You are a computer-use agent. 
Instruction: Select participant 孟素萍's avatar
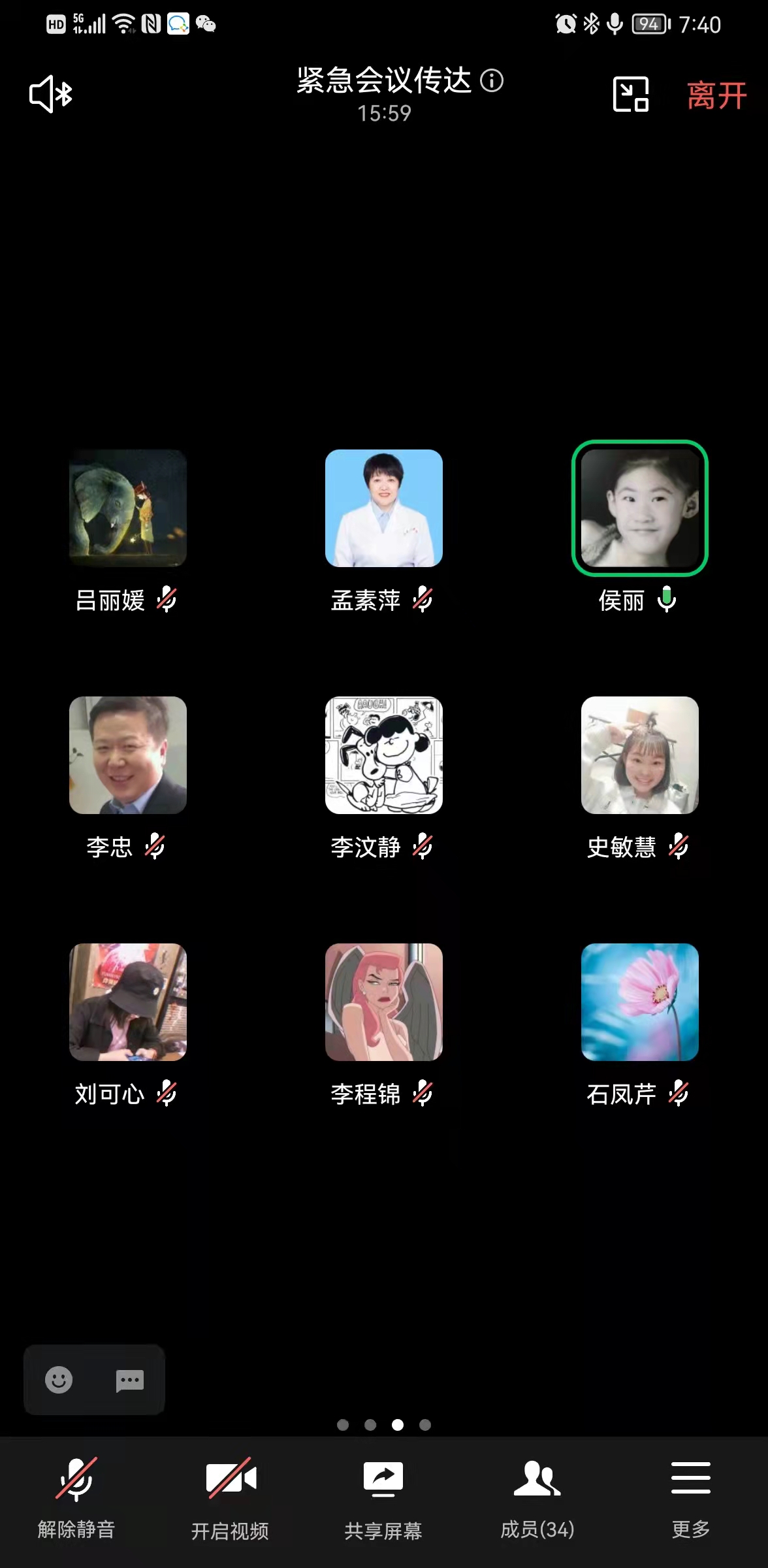click(x=384, y=508)
